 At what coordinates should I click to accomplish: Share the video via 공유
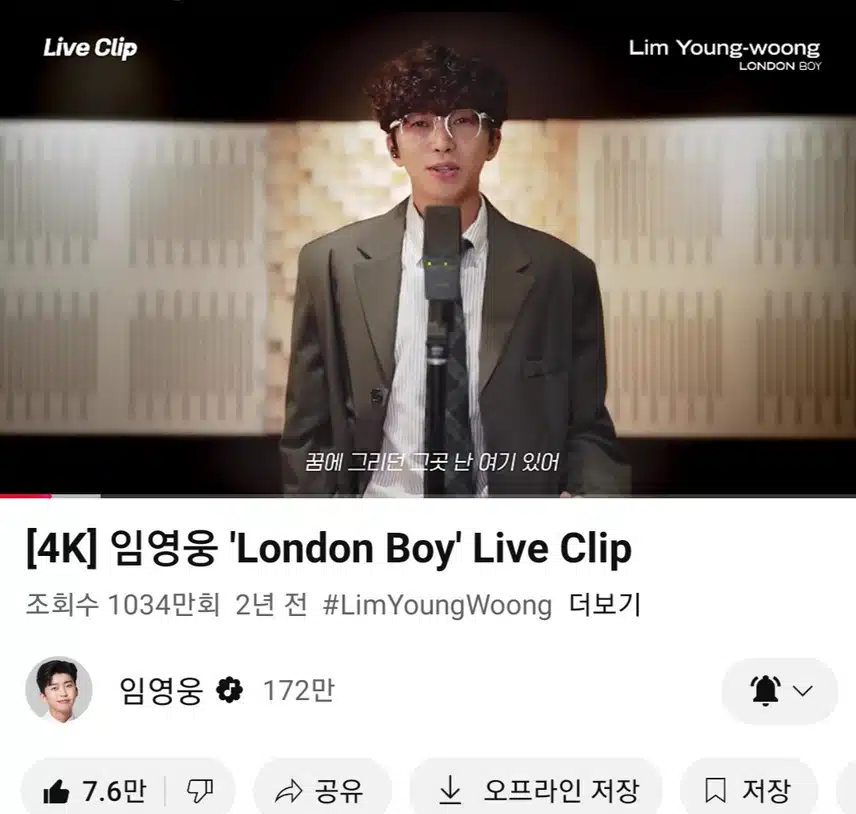[x=321, y=792]
